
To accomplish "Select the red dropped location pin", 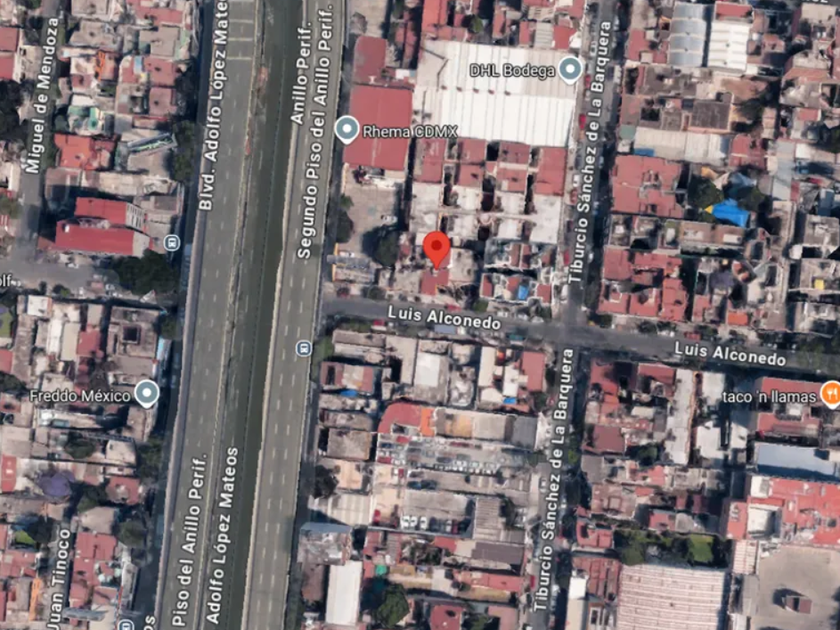I will pos(437,250).
